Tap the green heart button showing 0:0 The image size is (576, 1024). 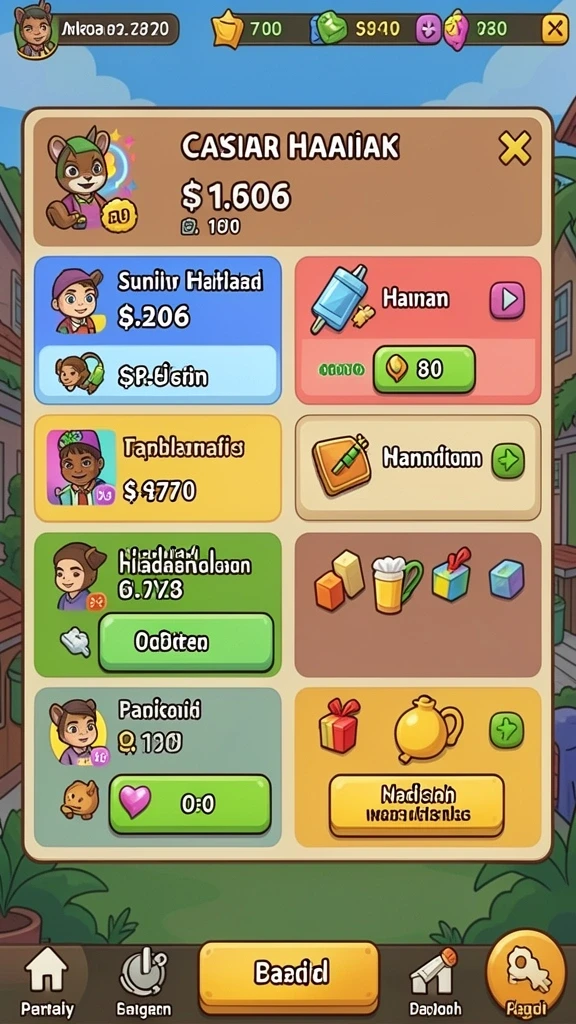coord(189,804)
